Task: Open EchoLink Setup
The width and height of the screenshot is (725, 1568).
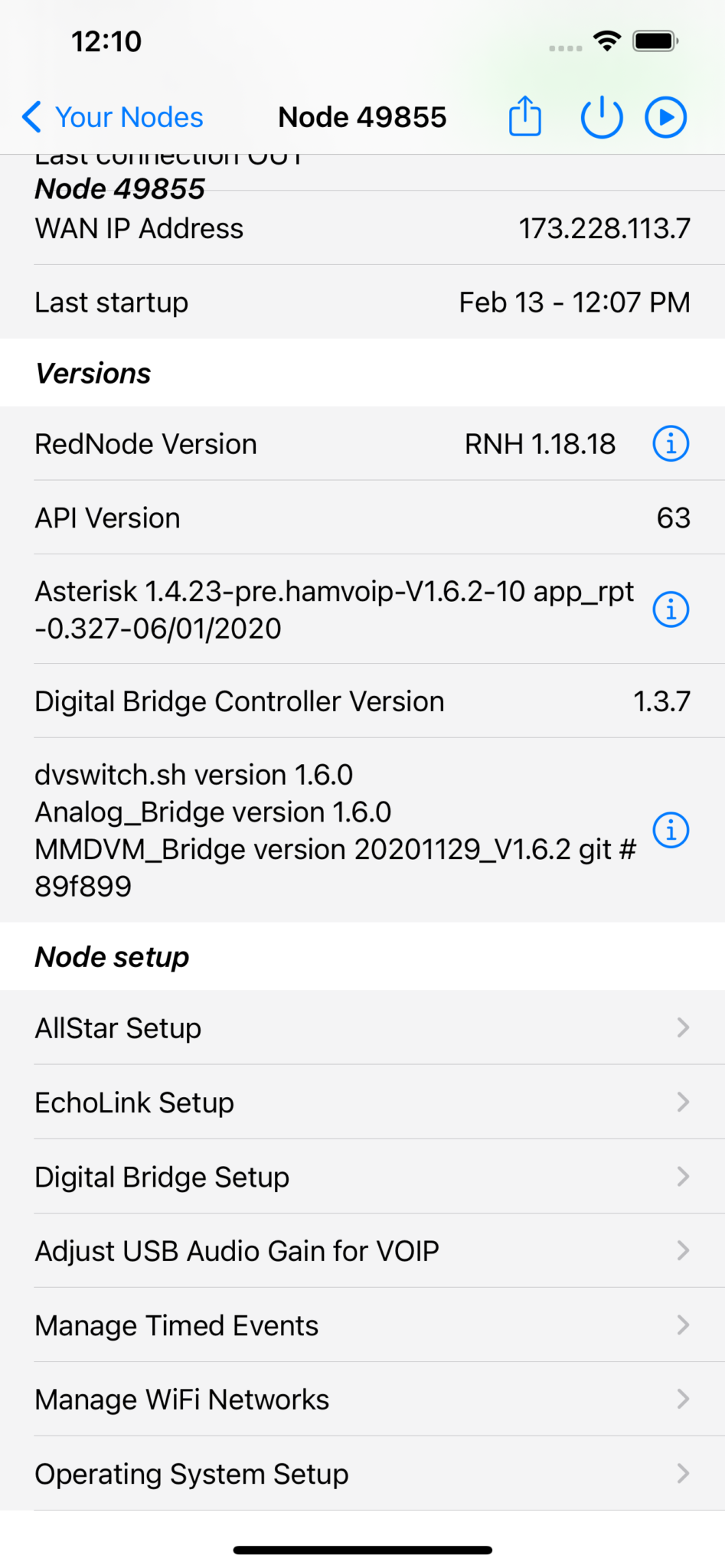Action: coord(362,1102)
